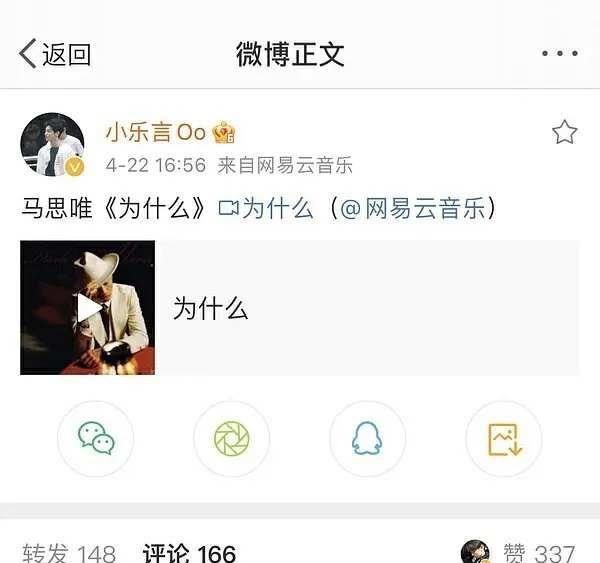This screenshot has width=600, height=563.
Task: Go back with the 返回 button
Action: [55, 54]
